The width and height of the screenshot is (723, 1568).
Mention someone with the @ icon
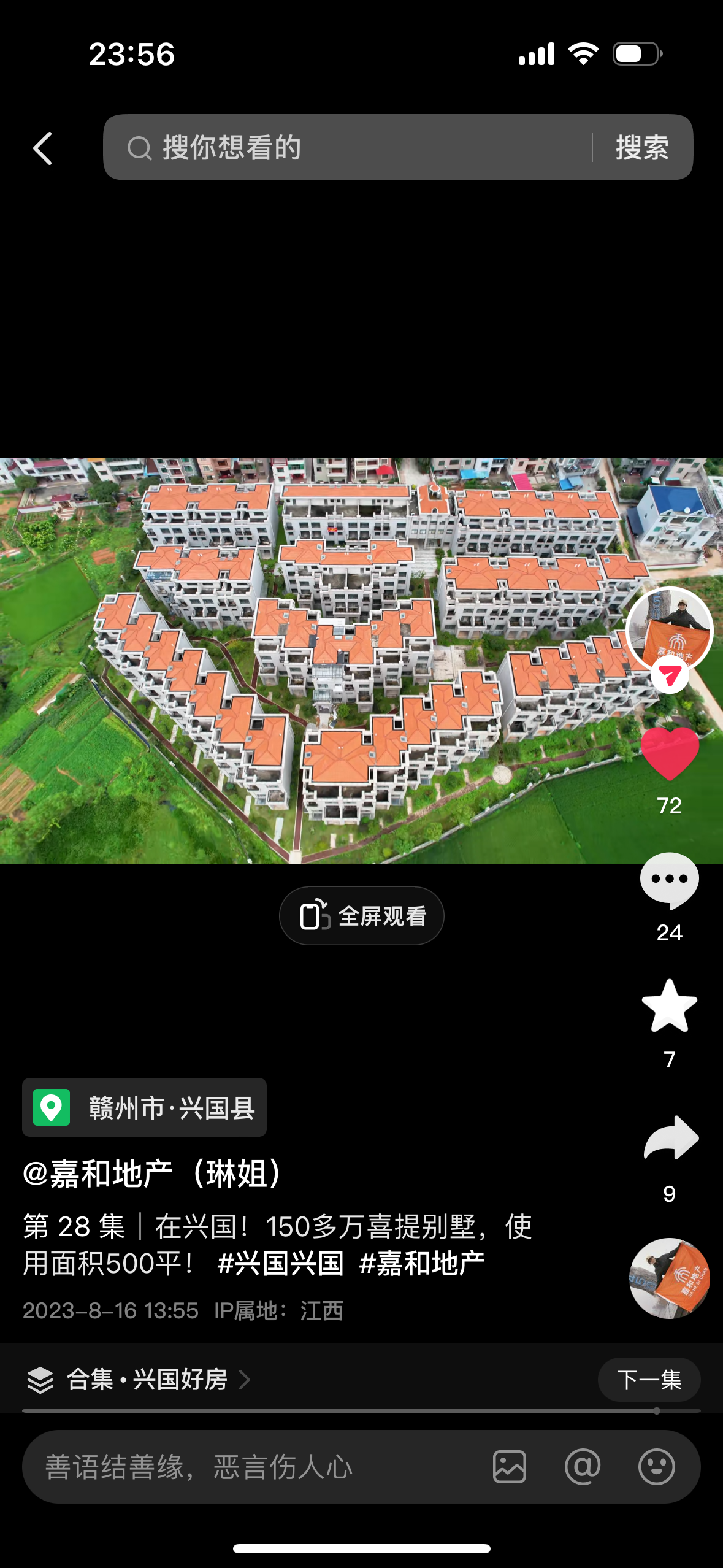pyautogui.click(x=582, y=1467)
